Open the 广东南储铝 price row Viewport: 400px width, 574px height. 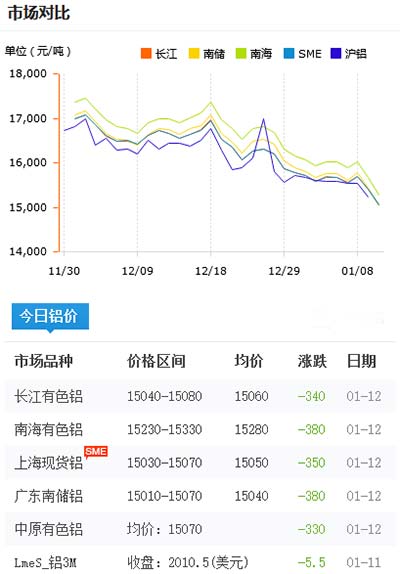point(200,496)
